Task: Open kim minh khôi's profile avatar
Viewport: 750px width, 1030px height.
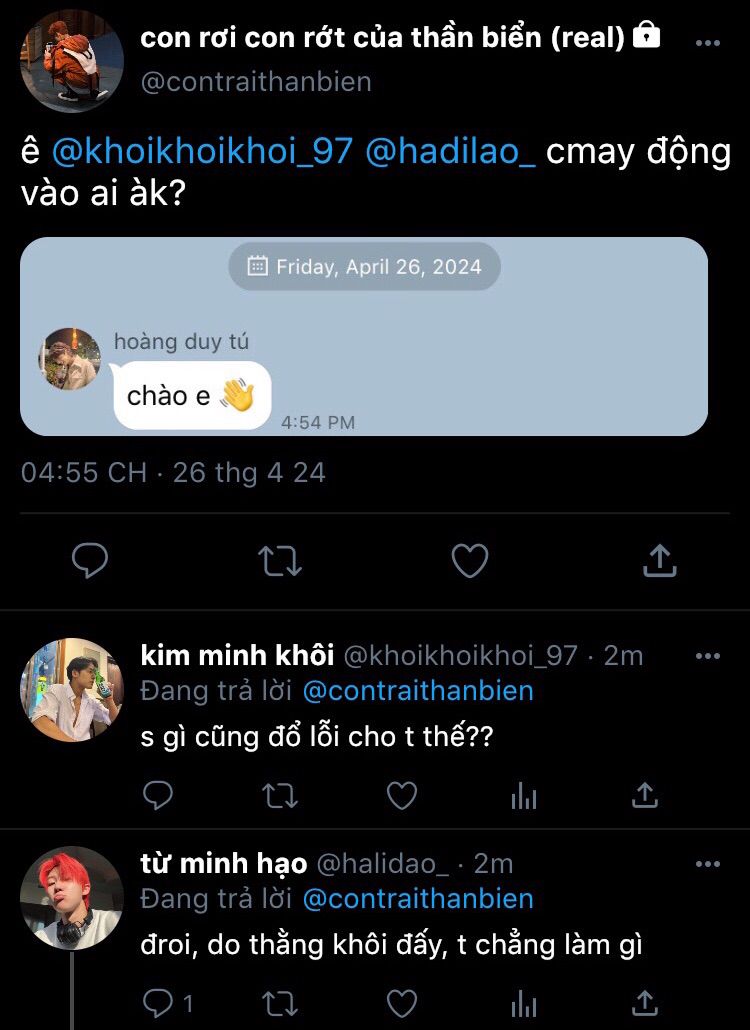Action: 72,689
